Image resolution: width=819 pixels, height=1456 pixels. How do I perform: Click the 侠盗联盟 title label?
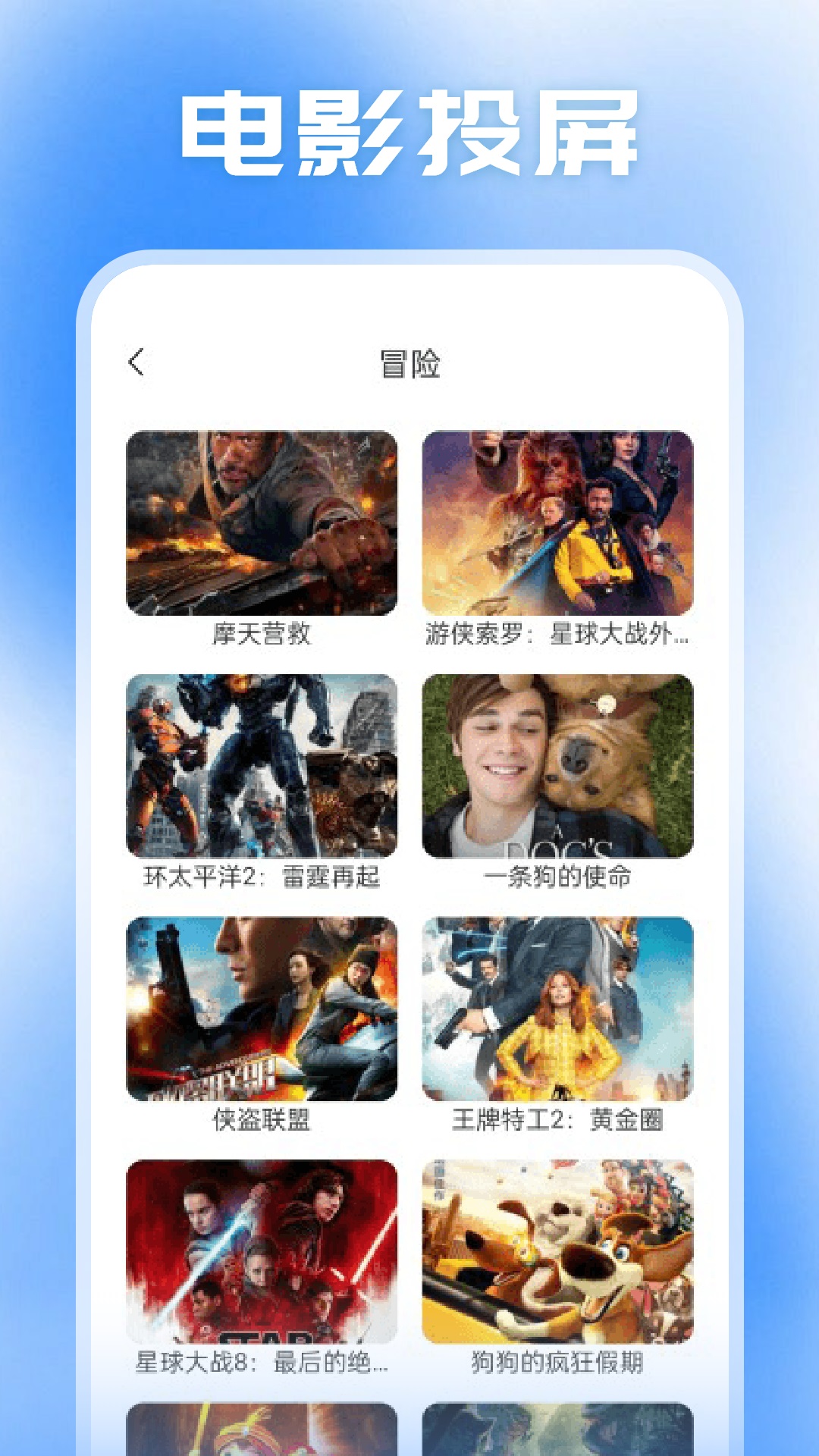(261, 1121)
